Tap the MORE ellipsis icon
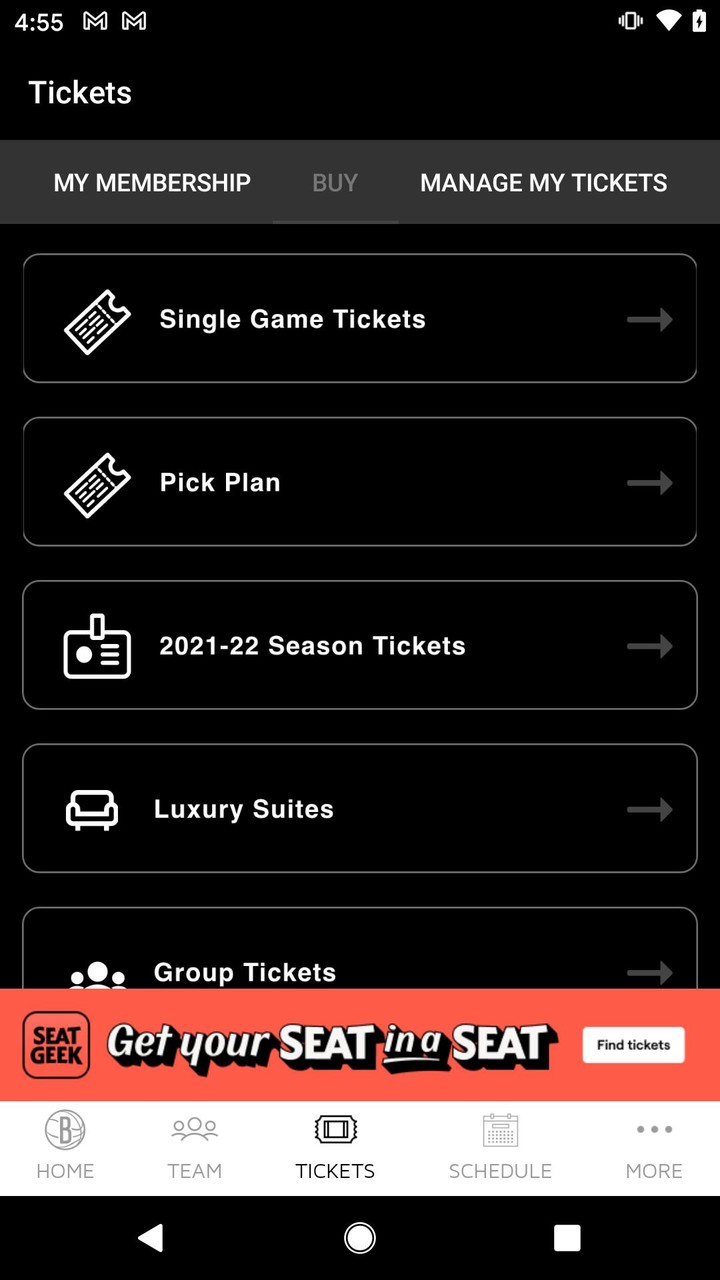The width and height of the screenshot is (720, 1280). tap(653, 1128)
